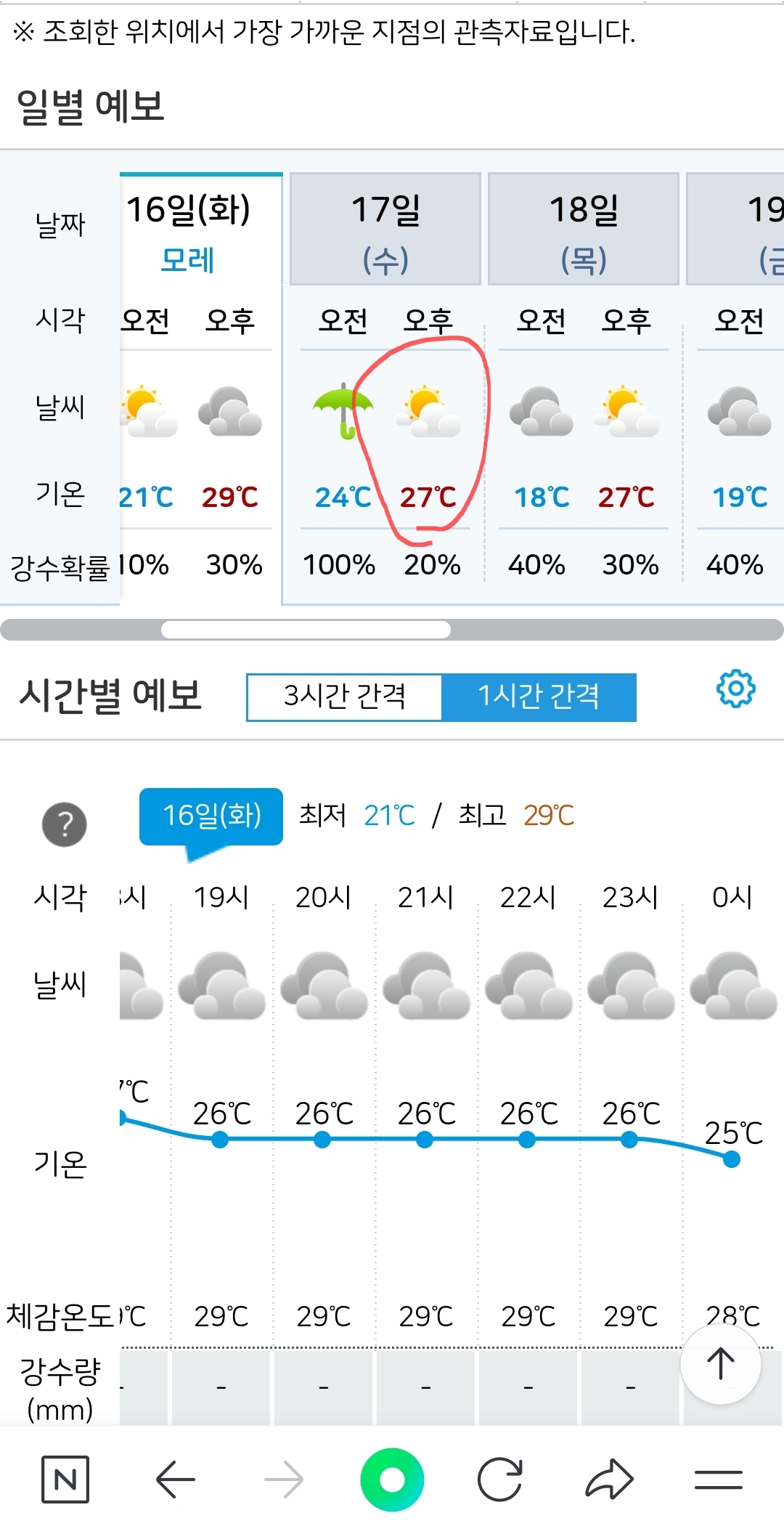The image size is (784, 1534).
Task: Open the question mark help icon
Action: pos(65,825)
